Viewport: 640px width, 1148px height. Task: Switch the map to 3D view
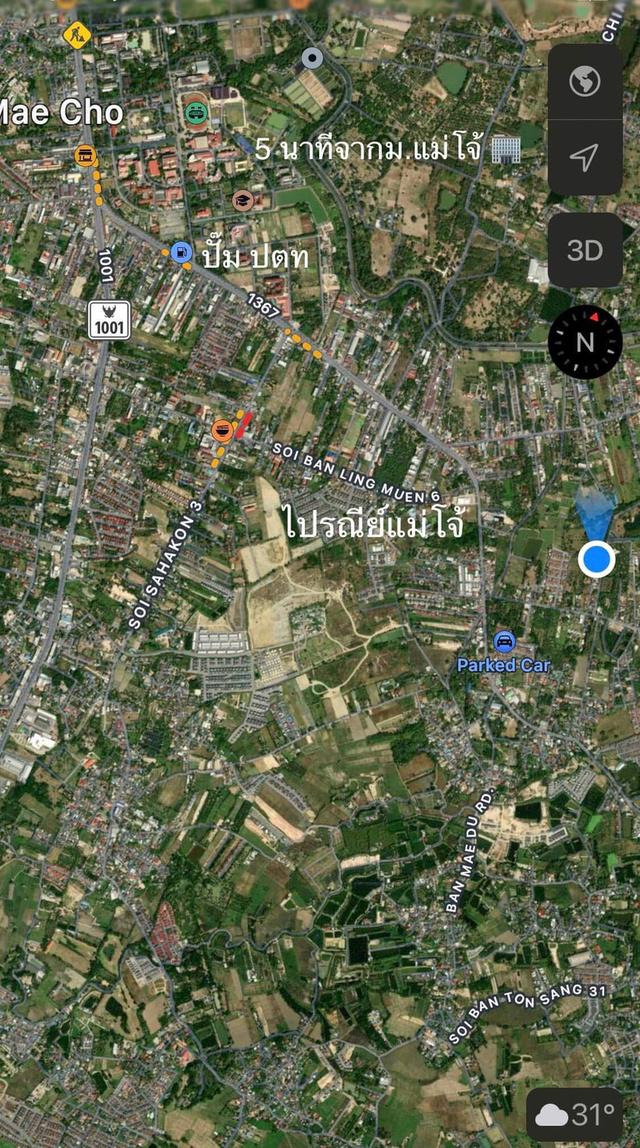(x=585, y=250)
